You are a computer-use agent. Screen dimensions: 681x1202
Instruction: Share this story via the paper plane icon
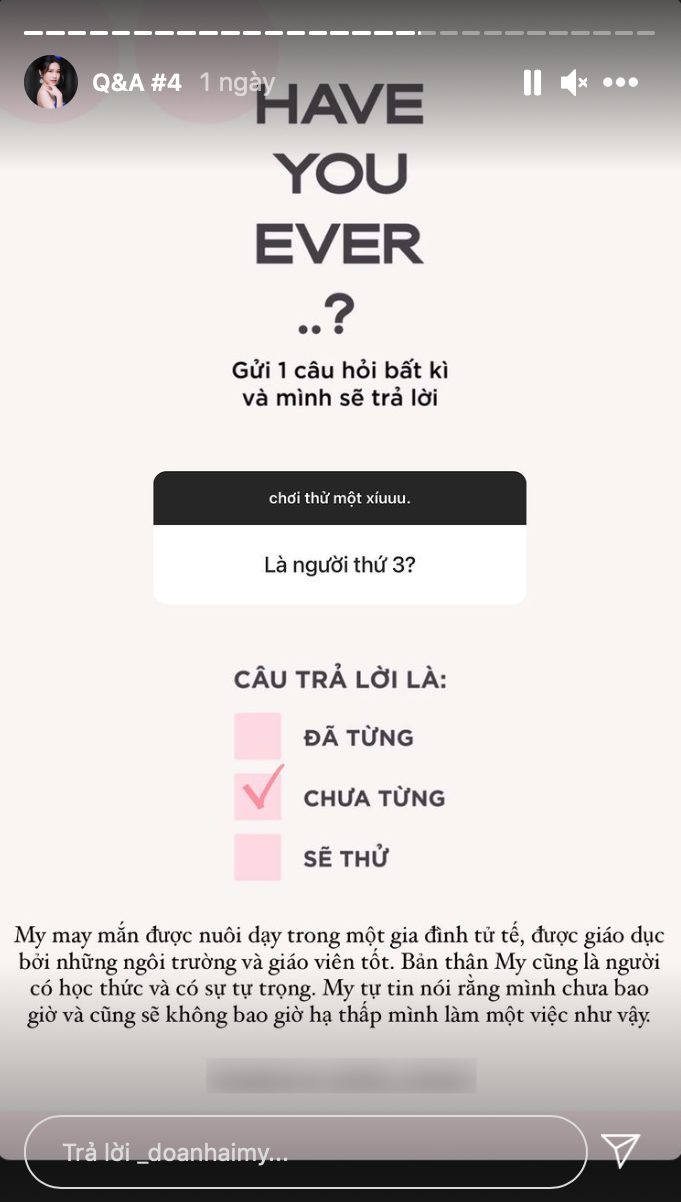pyautogui.click(x=621, y=1151)
